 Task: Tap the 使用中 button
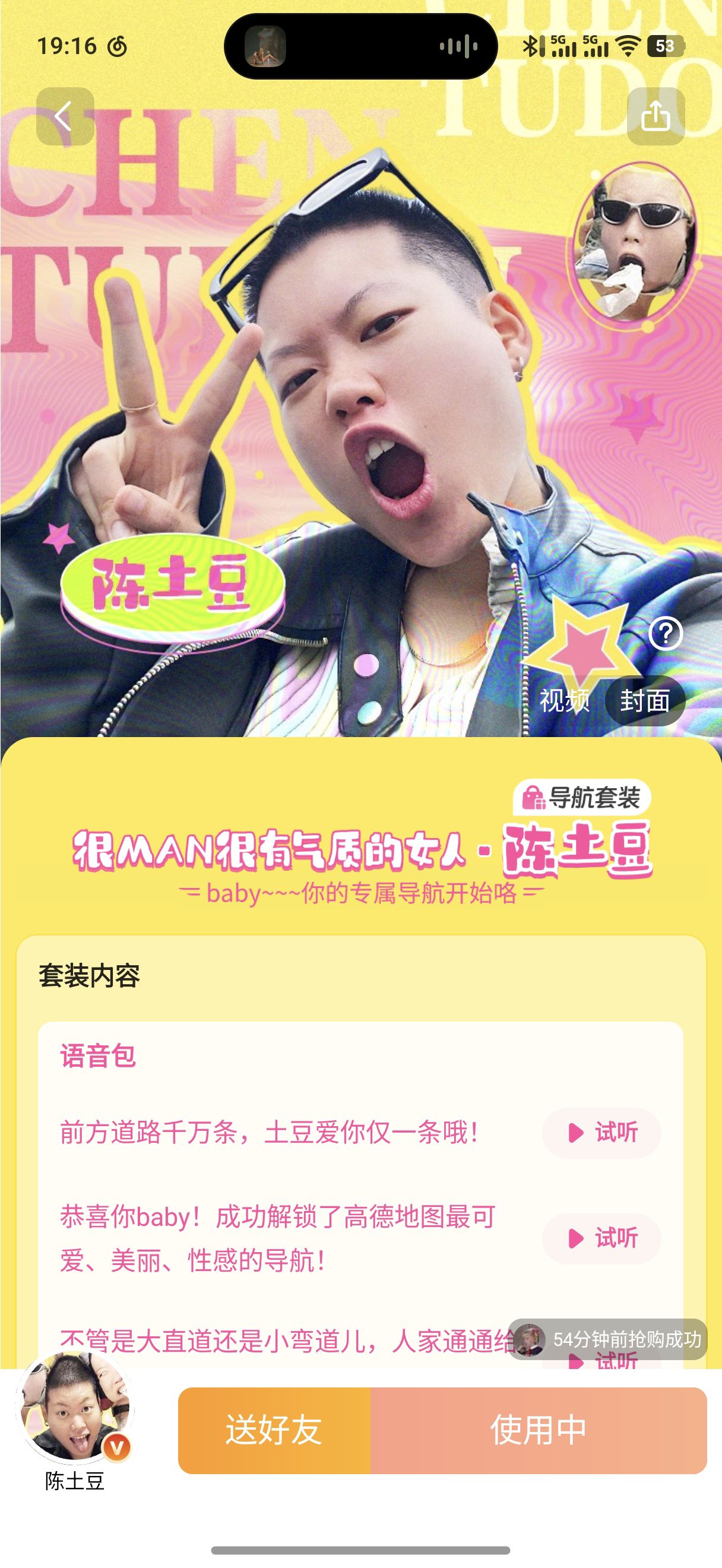tap(539, 1430)
